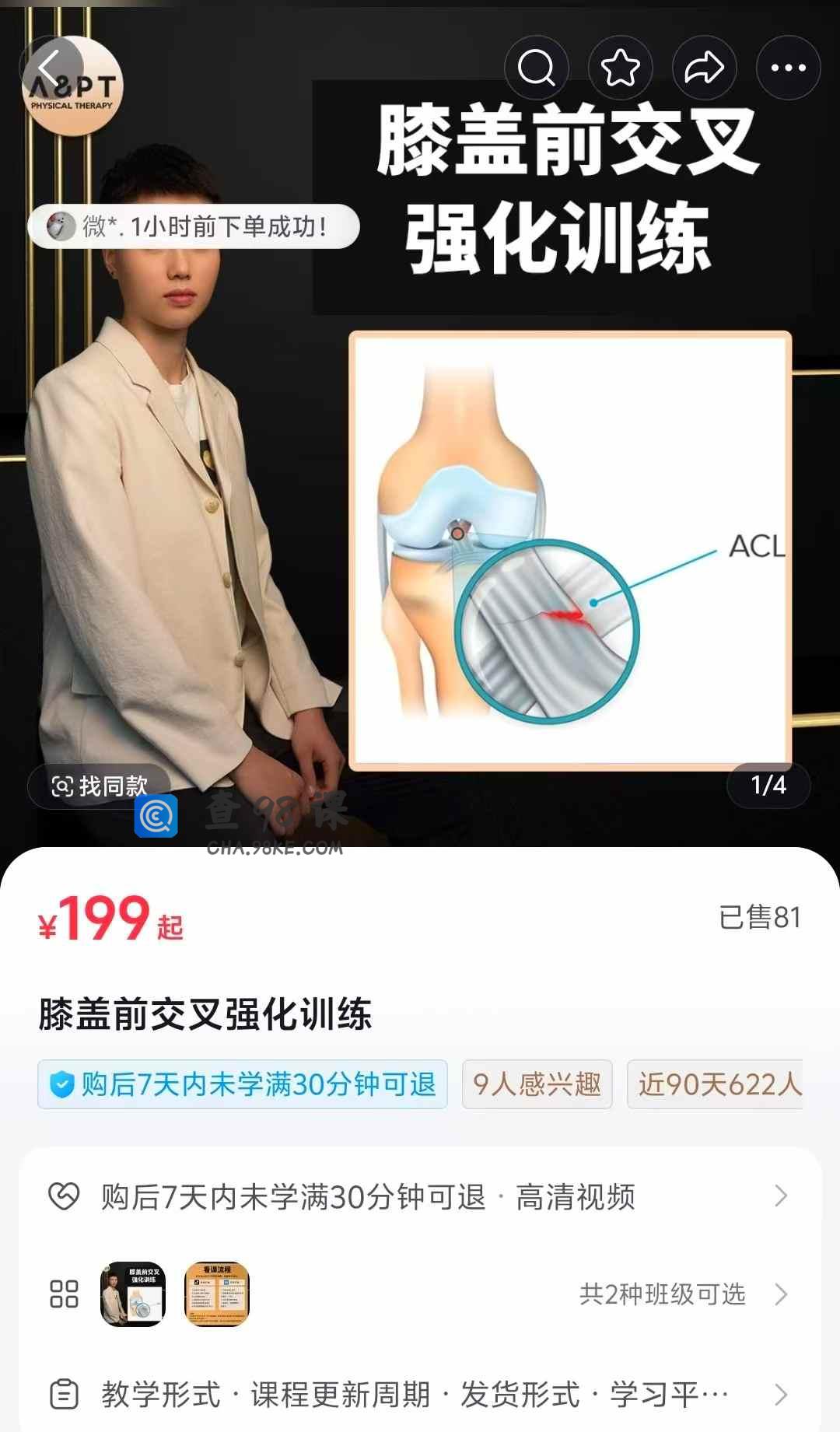
Task: Favorite this course with the star icon
Action: pyautogui.click(x=620, y=68)
